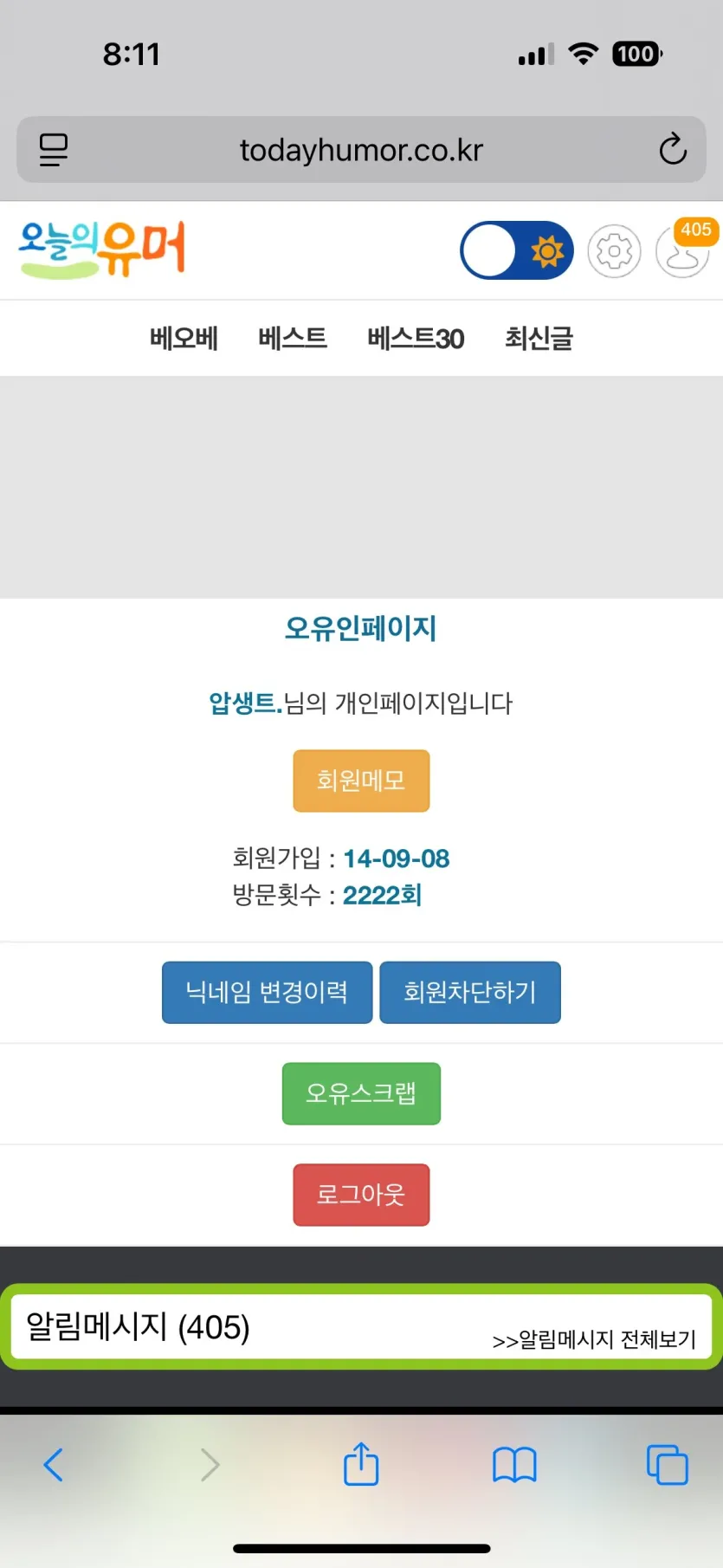Open the 베스트30 tab
The image size is (723, 1568).
point(416,338)
